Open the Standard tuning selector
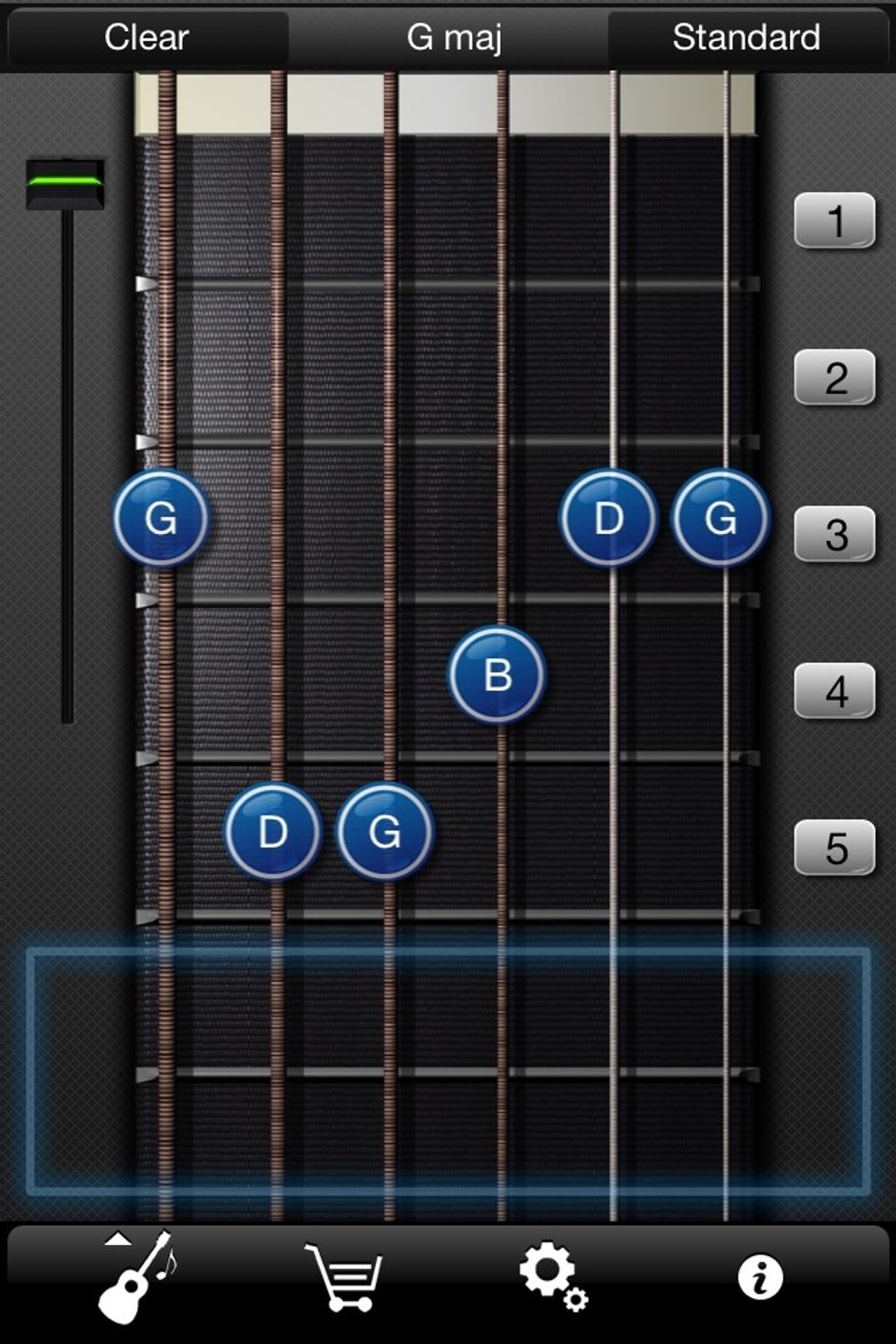The width and height of the screenshot is (896, 1344). (746, 37)
